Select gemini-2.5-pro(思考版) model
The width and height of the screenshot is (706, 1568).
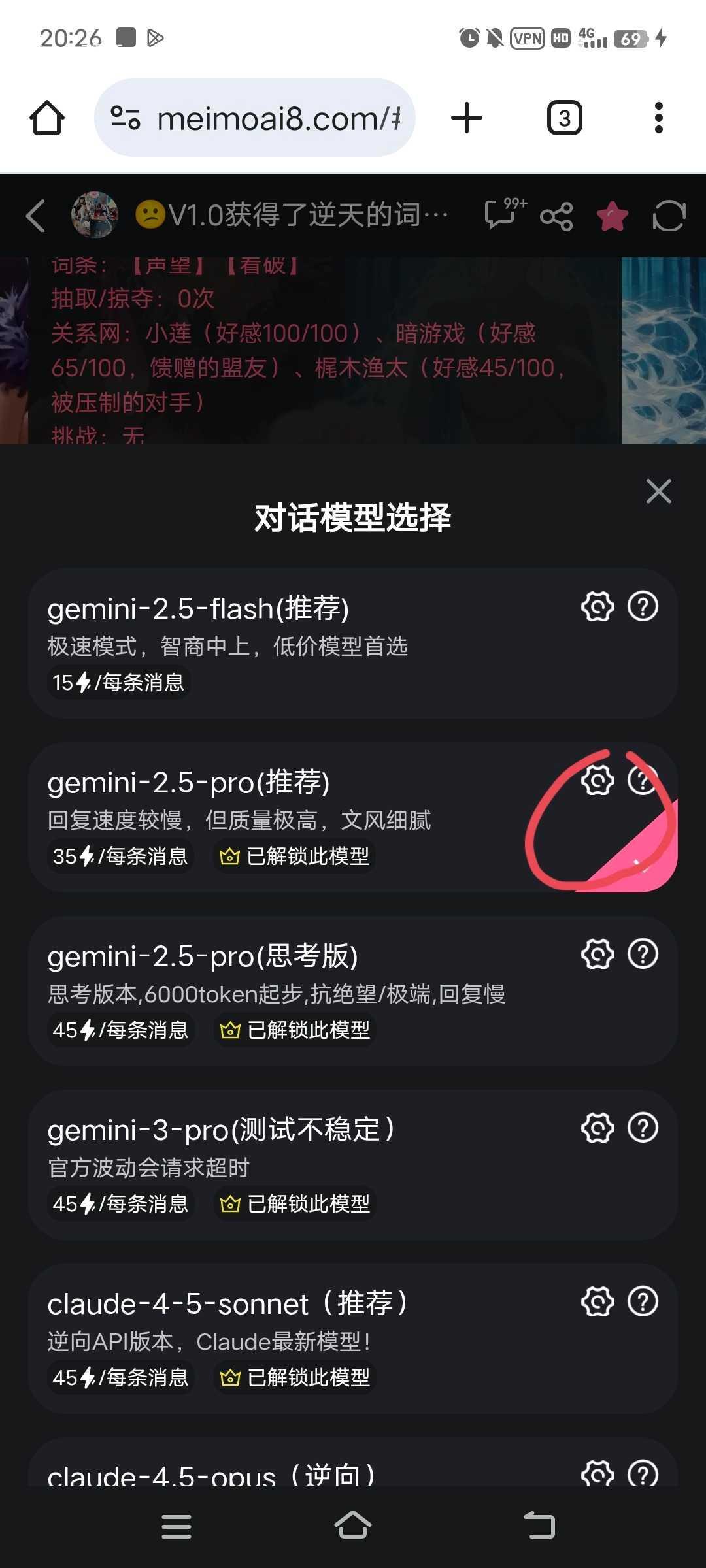[x=261, y=990]
